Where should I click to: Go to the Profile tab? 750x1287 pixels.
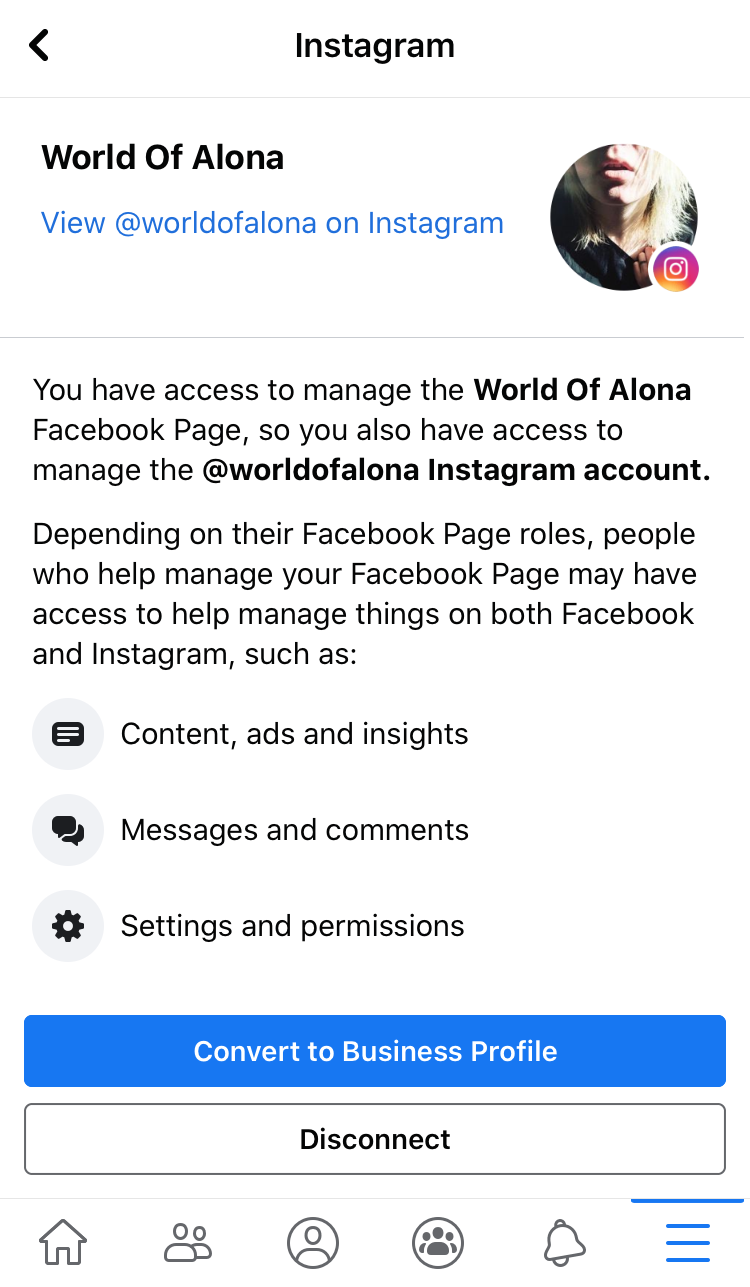click(313, 1243)
